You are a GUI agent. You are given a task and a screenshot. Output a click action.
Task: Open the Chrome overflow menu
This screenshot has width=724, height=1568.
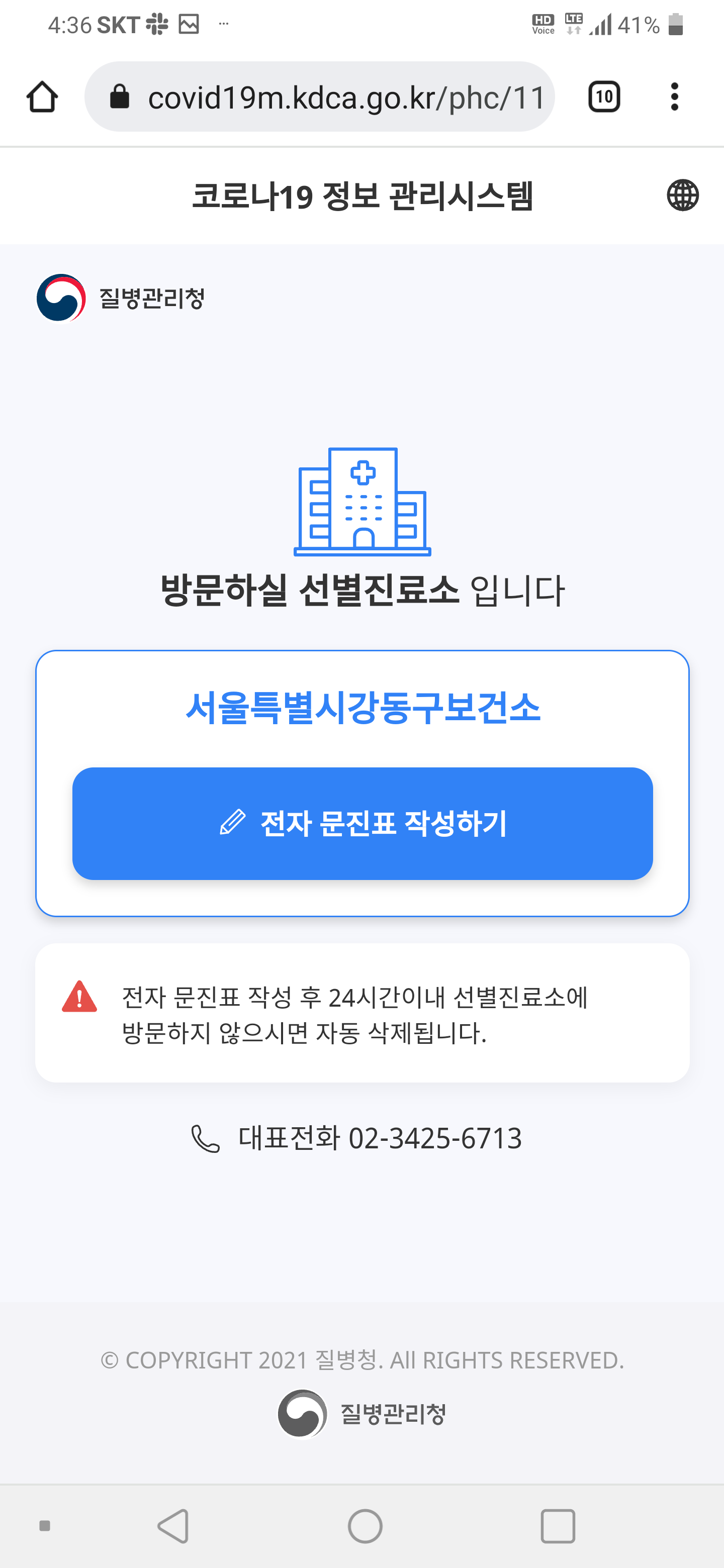pyautogui.click(x=674, y=97)
